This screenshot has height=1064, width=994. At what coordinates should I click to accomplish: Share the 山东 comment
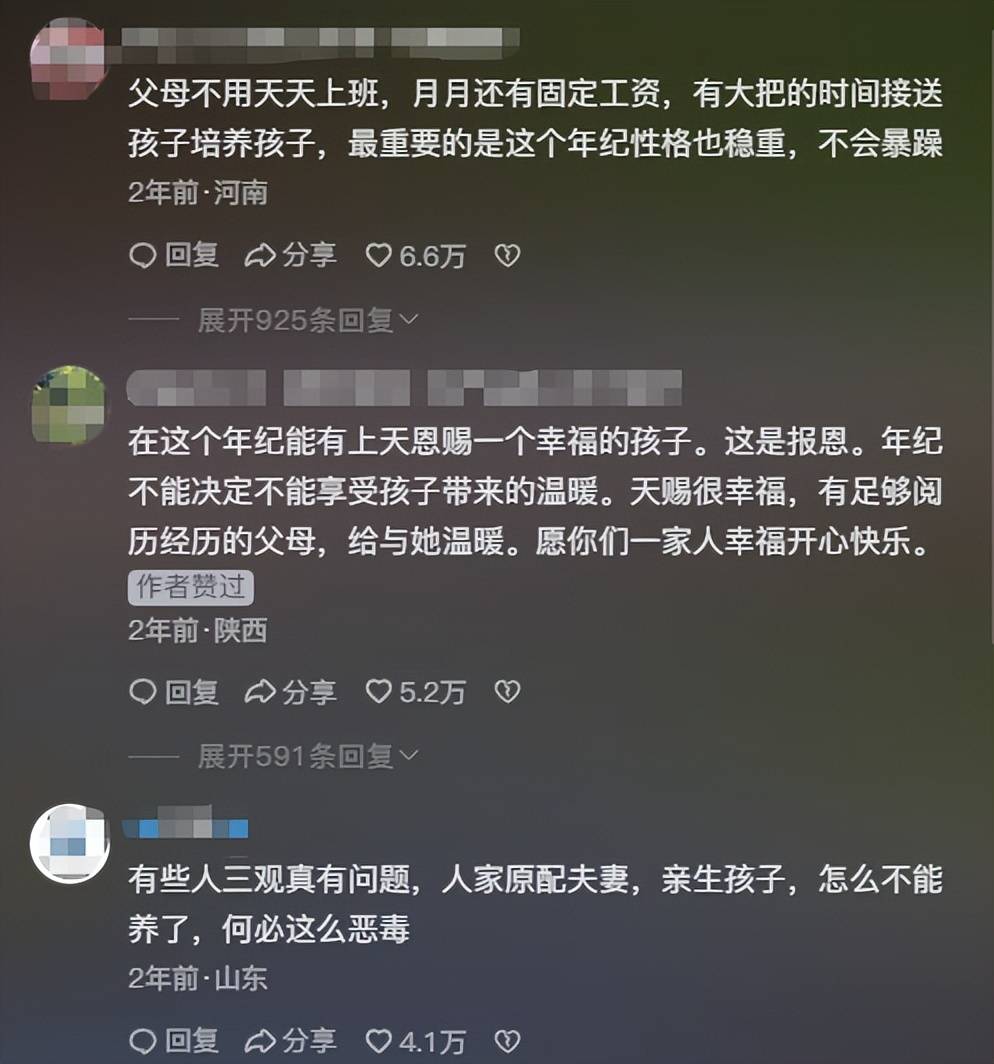(290, 1041)
